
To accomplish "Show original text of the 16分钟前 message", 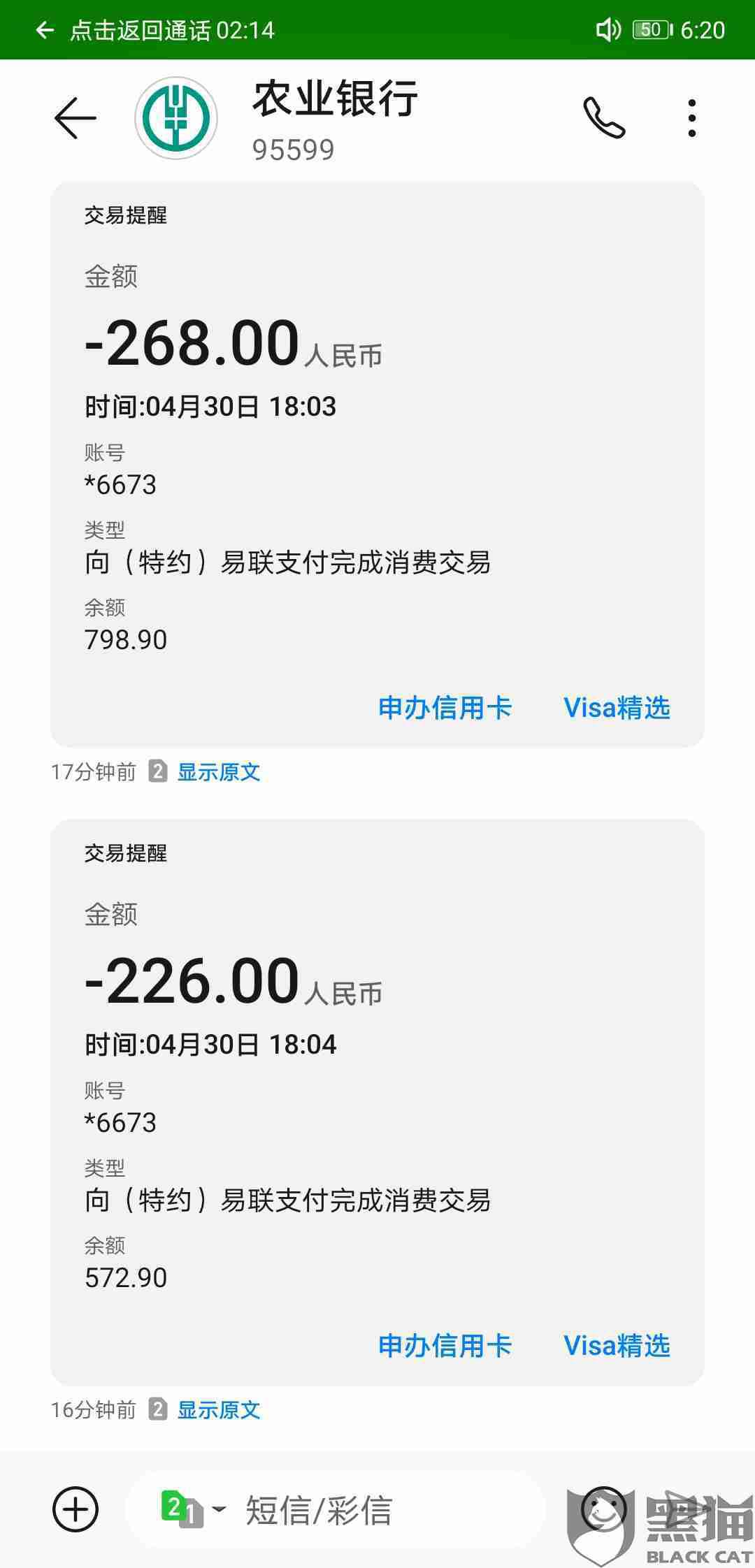I will [x=219, y=1410].
